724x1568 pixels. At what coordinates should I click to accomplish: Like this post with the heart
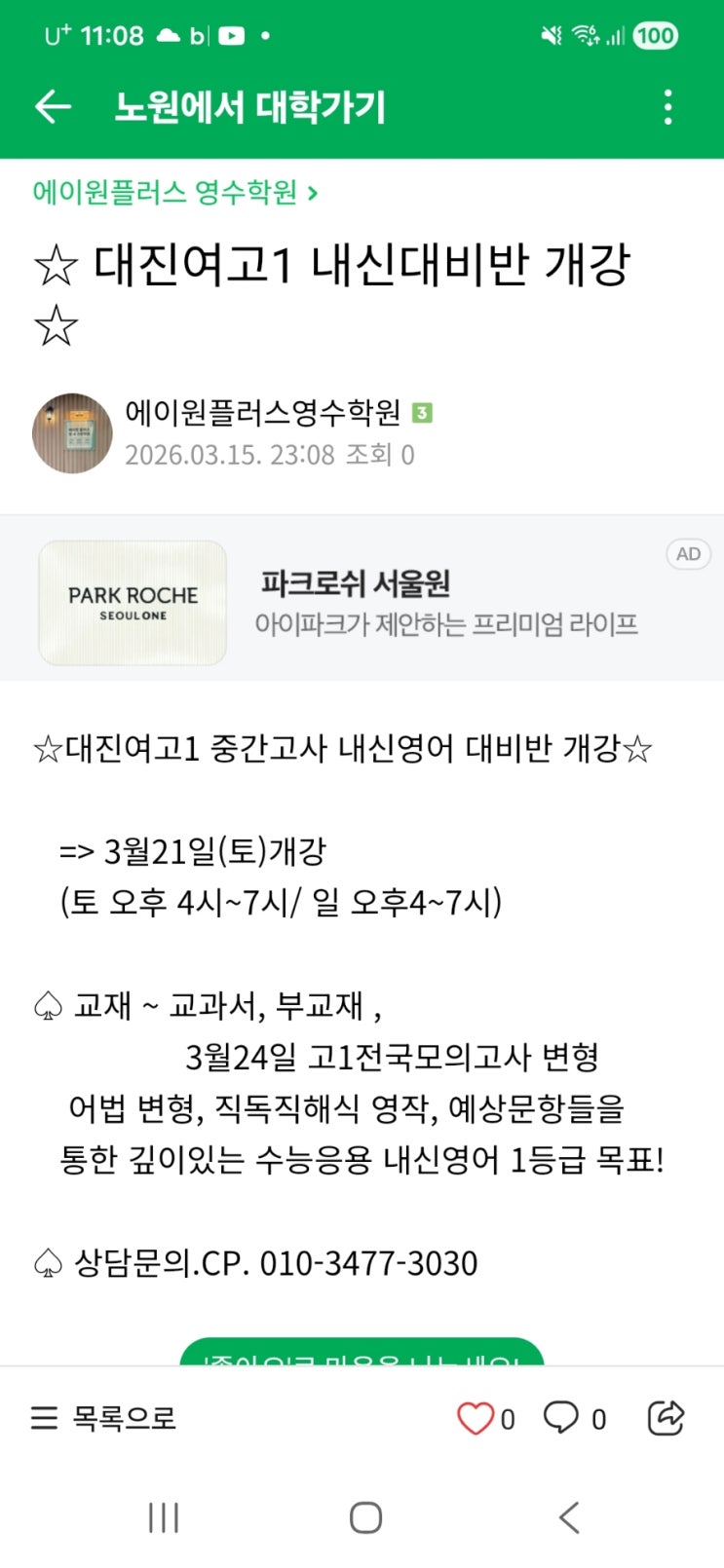(x=476, y=1419)
